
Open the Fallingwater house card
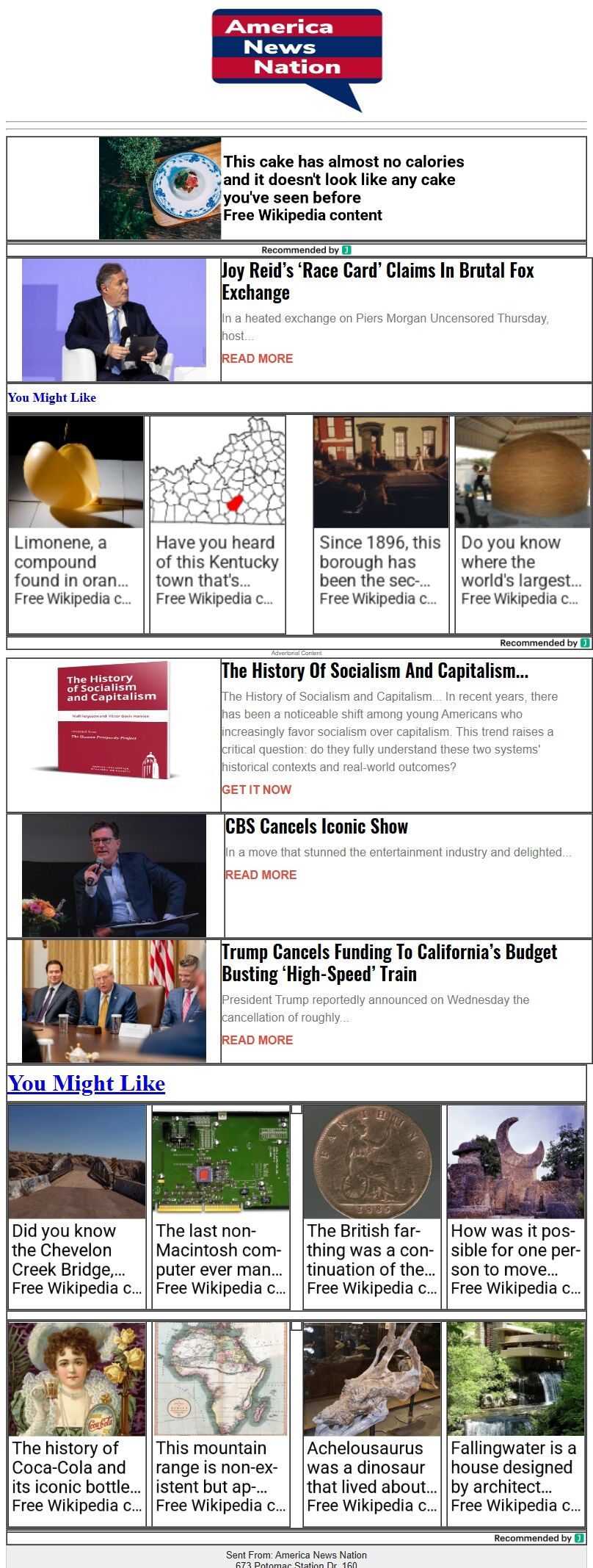click(x=515, y=1425)
